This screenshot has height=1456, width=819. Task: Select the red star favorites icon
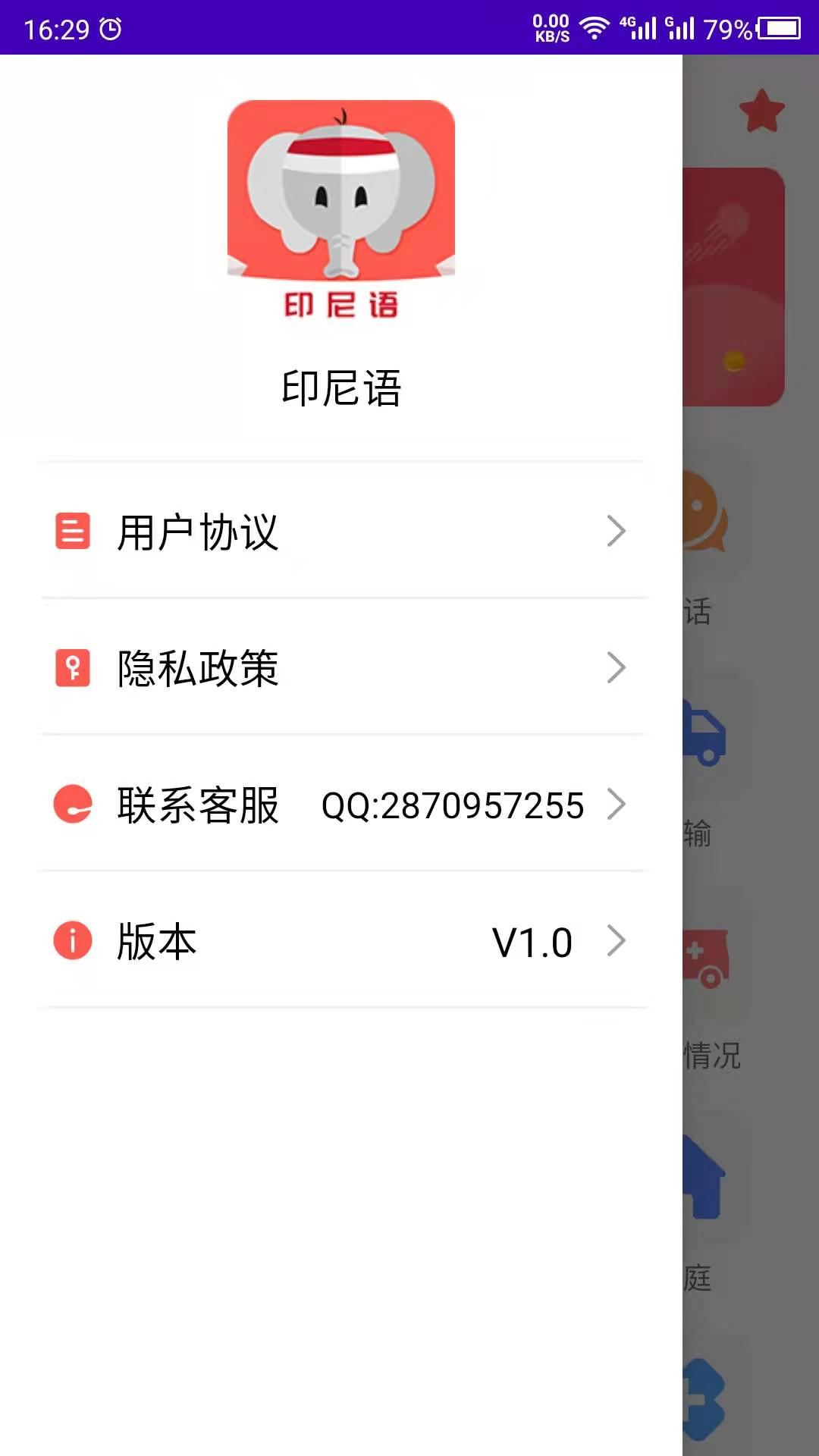click(x=761, y=108)
